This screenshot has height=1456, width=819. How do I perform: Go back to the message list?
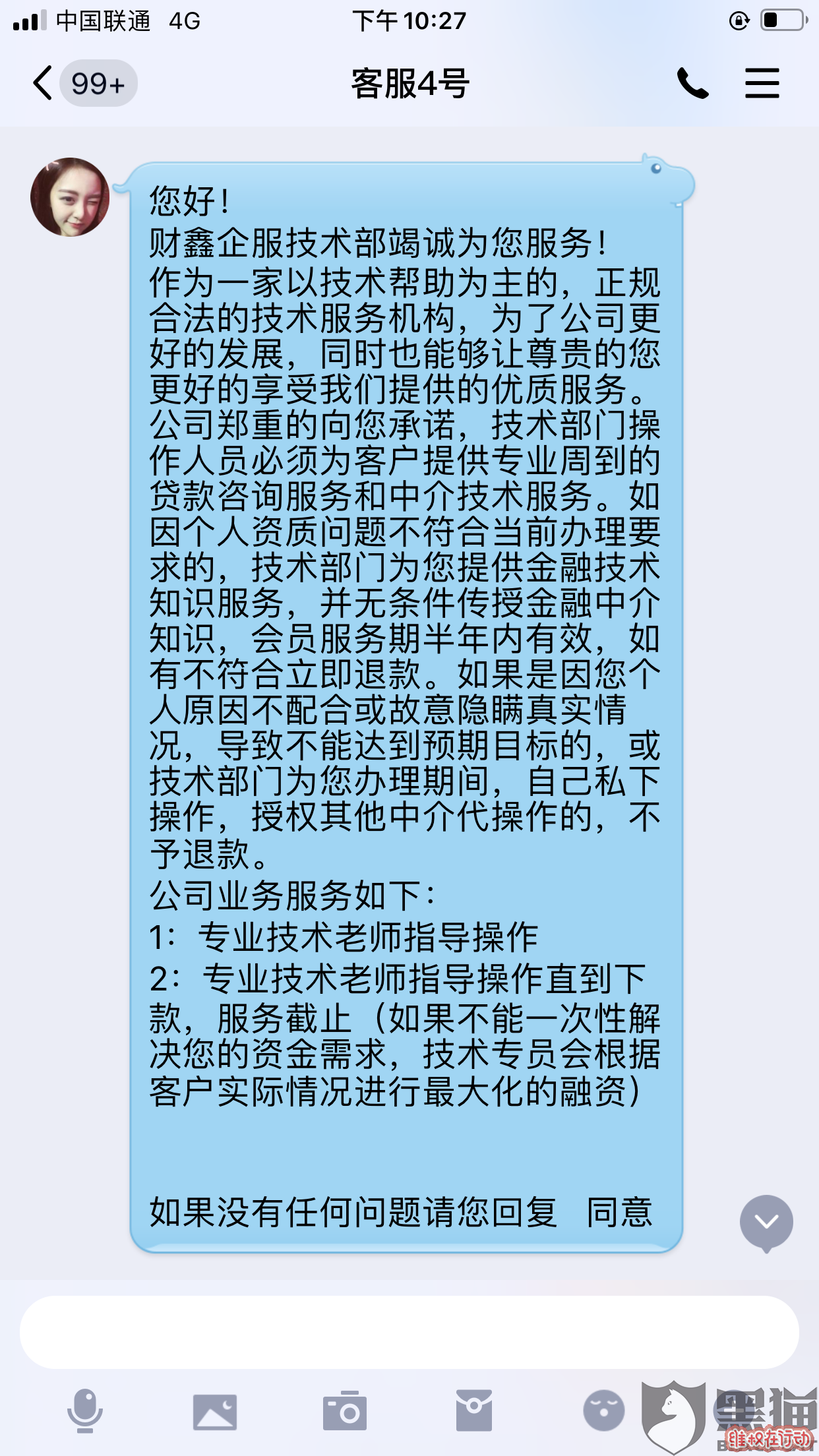(x=44, y=84)
